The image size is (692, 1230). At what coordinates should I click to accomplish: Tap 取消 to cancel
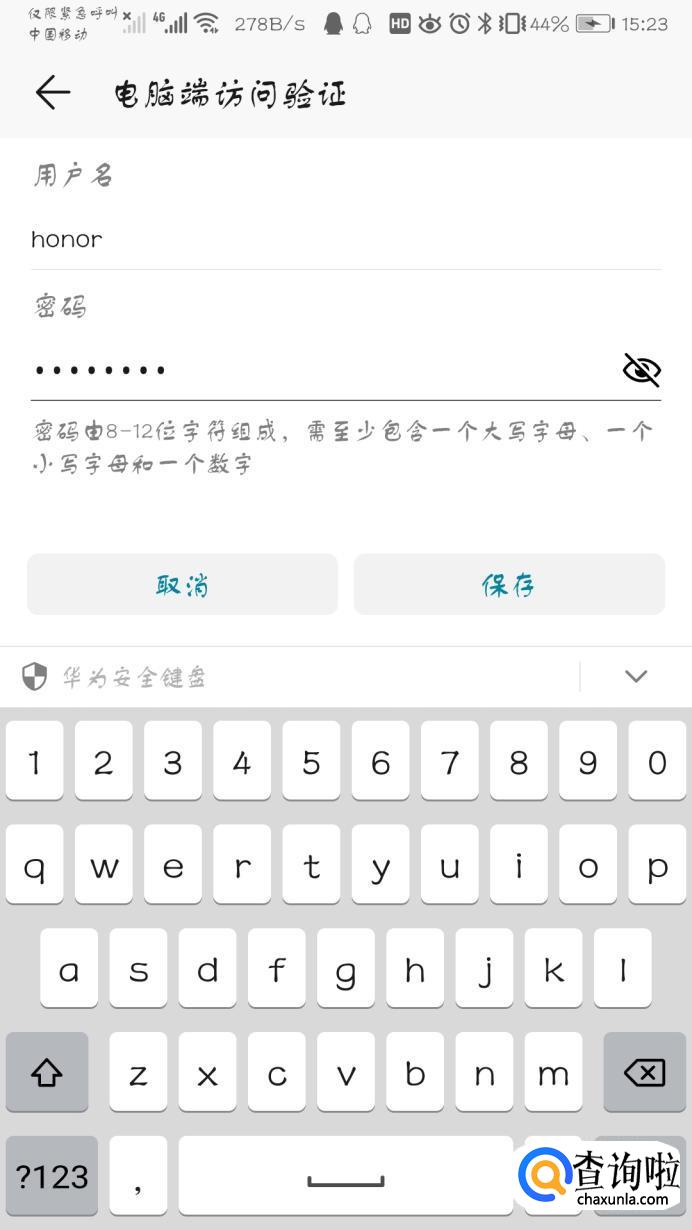[x=182, y=584]
